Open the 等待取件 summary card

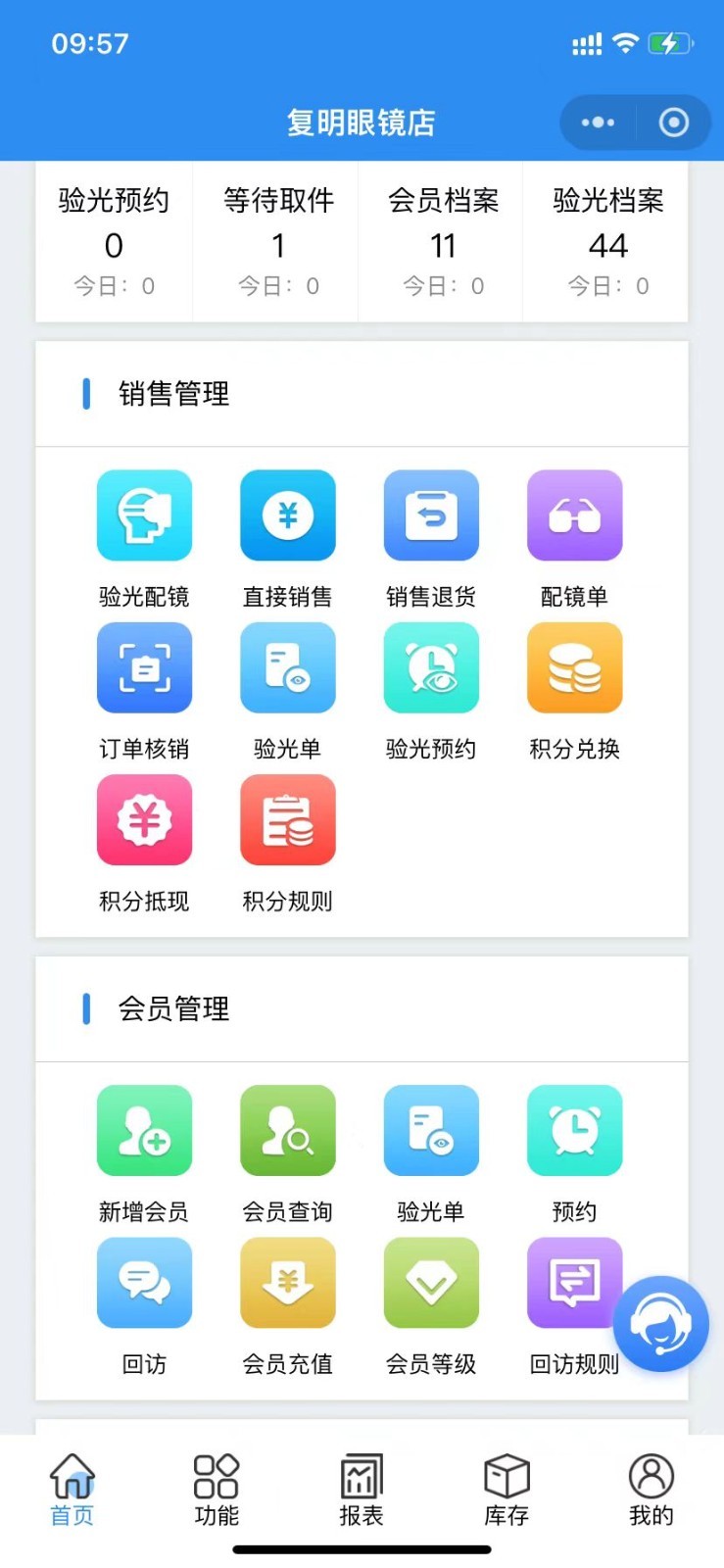tap(278, 242)
